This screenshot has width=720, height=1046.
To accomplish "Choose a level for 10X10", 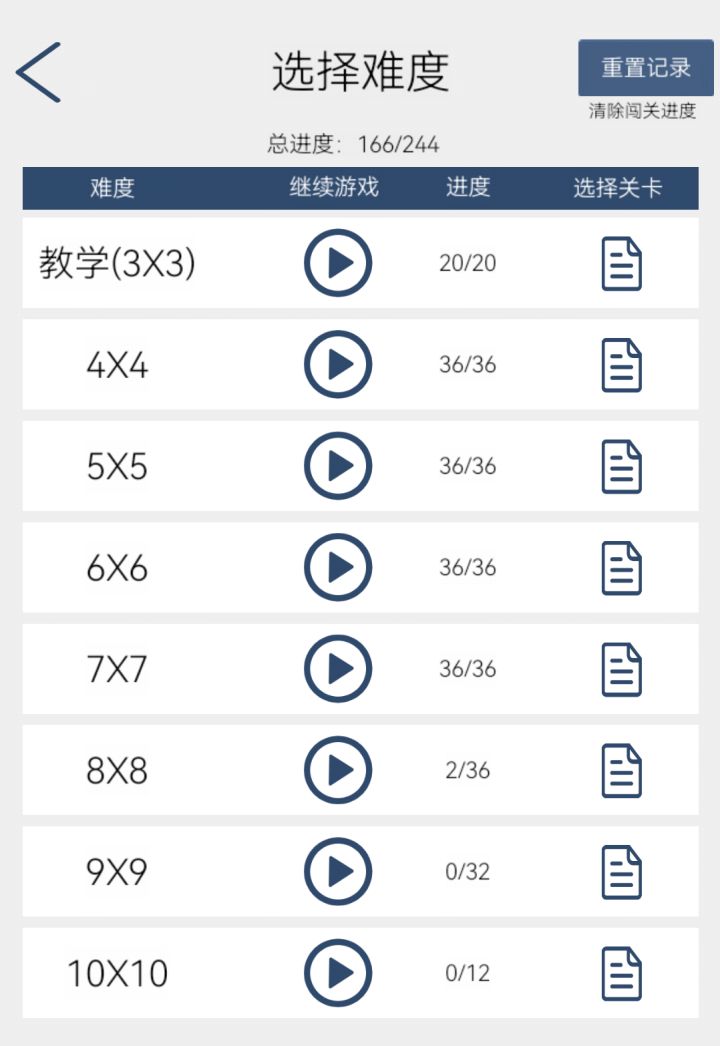I will tap(621, 973).
